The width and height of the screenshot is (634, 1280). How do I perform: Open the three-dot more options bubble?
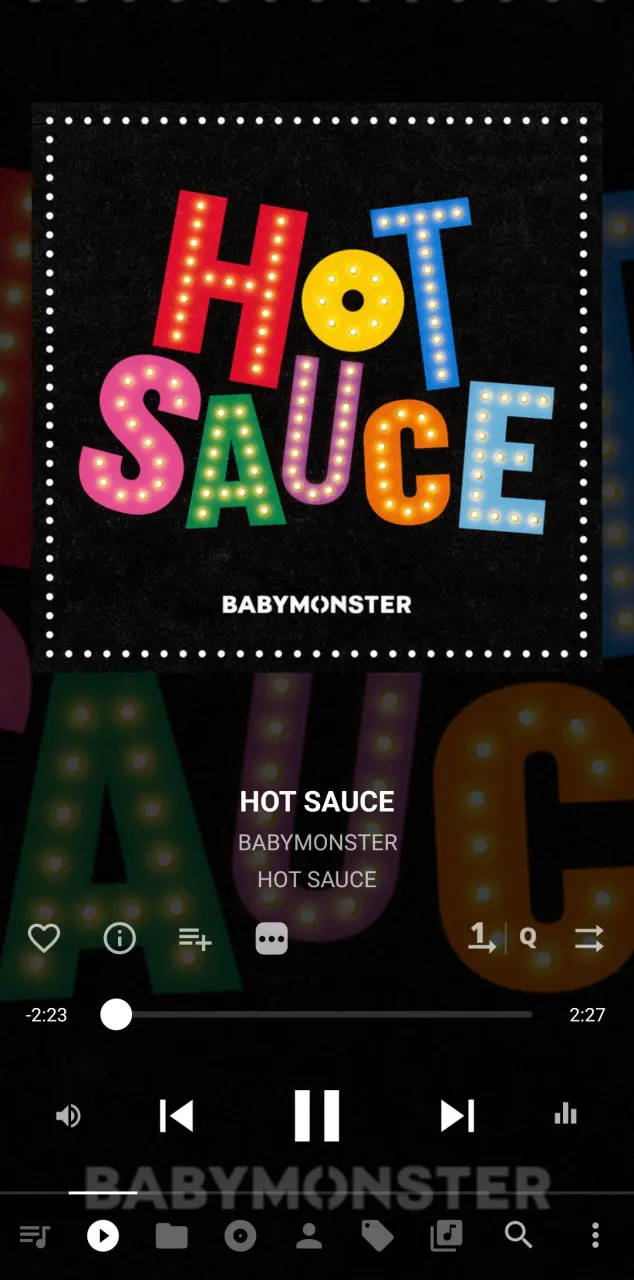point(272,938)
